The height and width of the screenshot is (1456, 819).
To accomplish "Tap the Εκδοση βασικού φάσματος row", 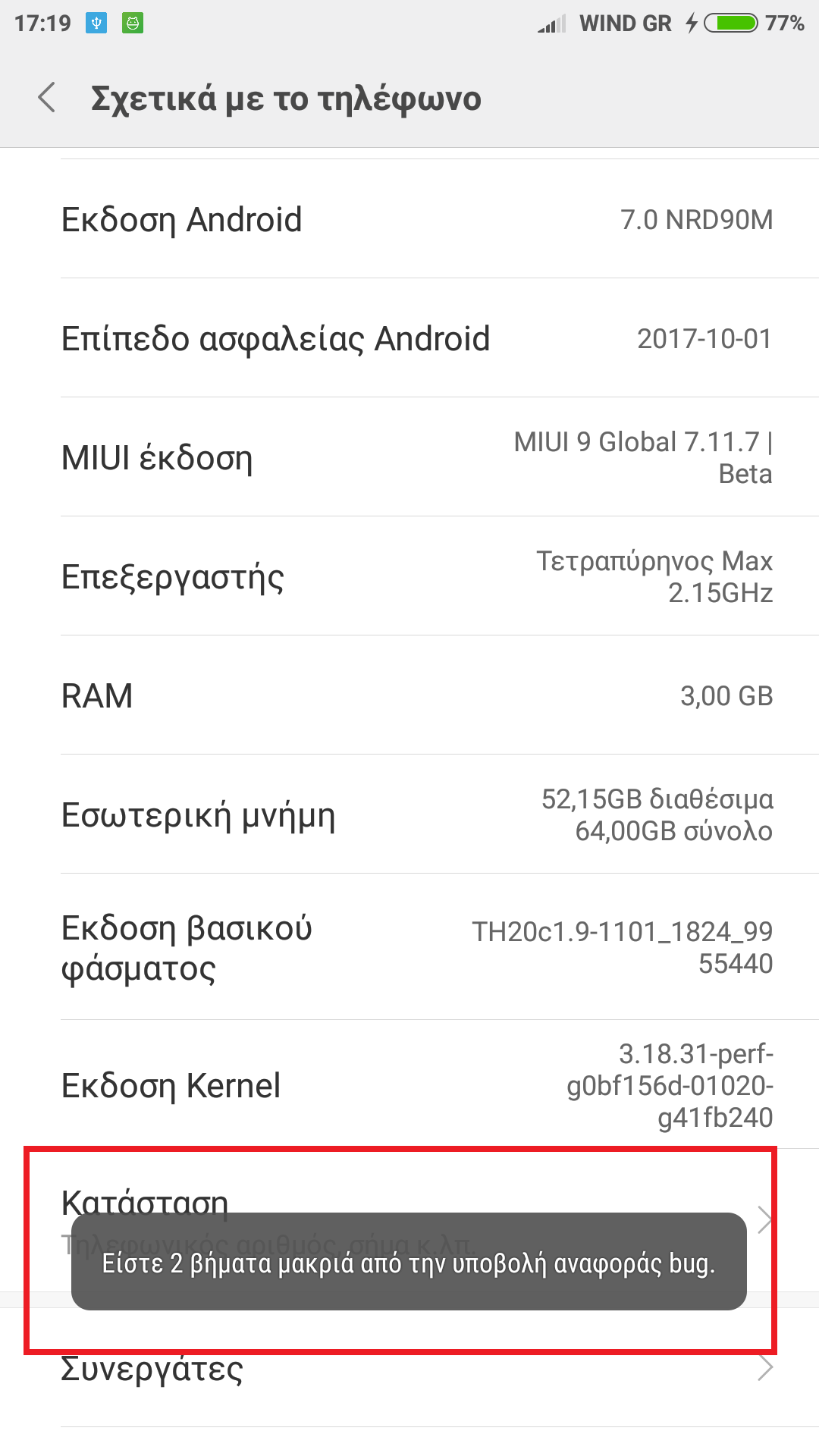I will pyautogui.click(x=409, y=948).
